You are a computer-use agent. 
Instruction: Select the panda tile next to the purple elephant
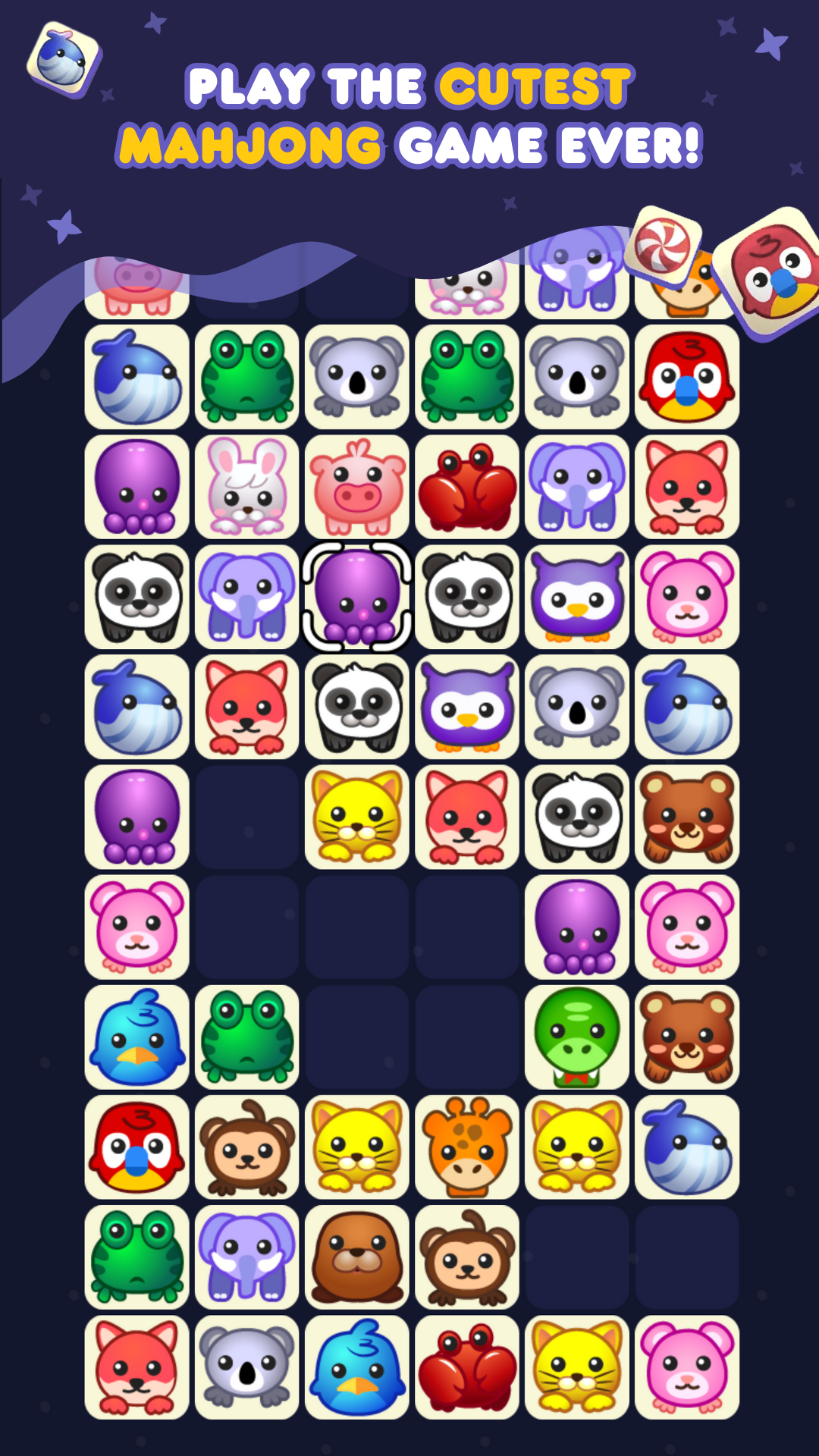pyautogui.click(x=136, y=597)
